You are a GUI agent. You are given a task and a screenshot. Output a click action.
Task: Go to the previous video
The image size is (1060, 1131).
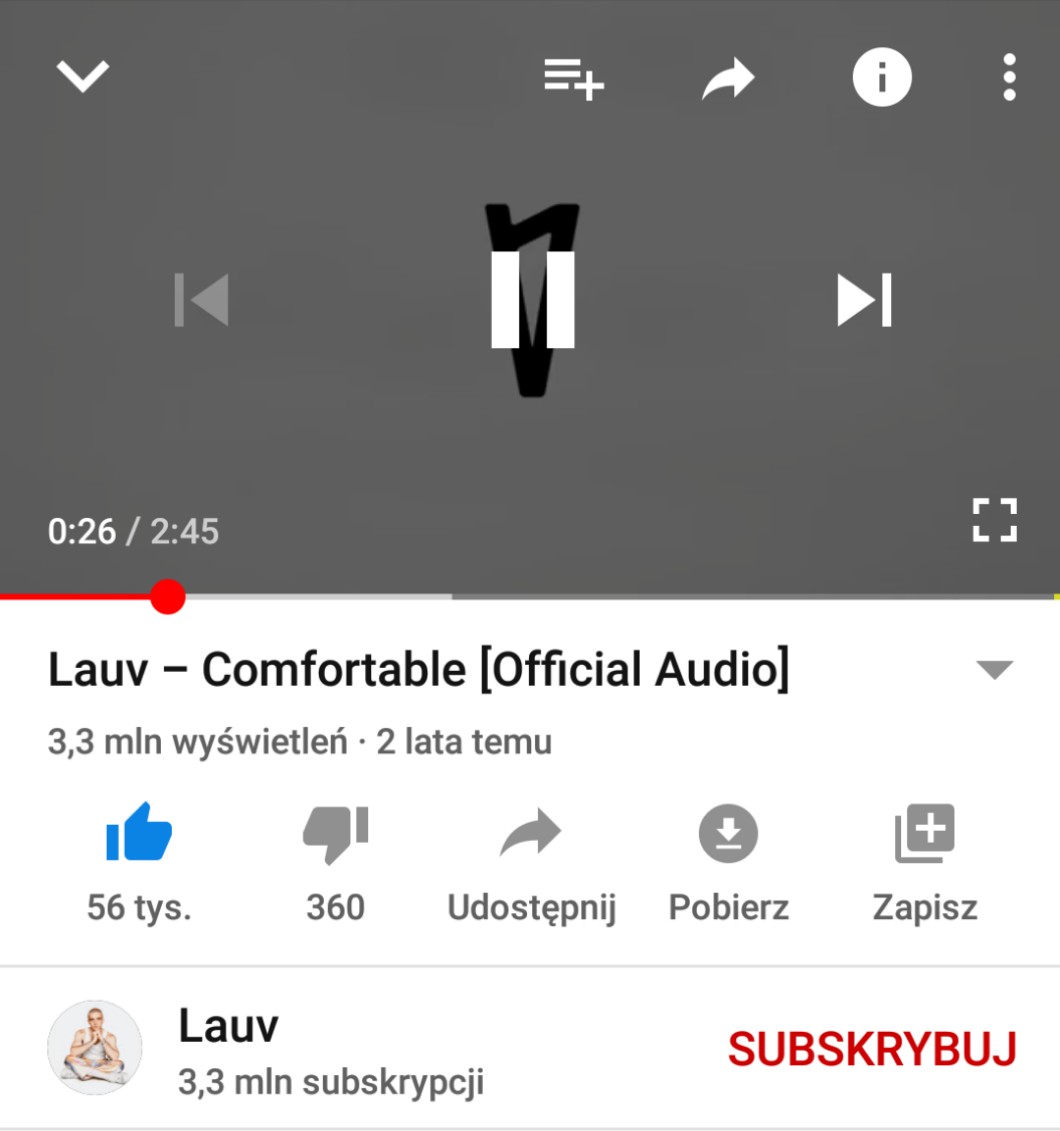coord(201,300)
